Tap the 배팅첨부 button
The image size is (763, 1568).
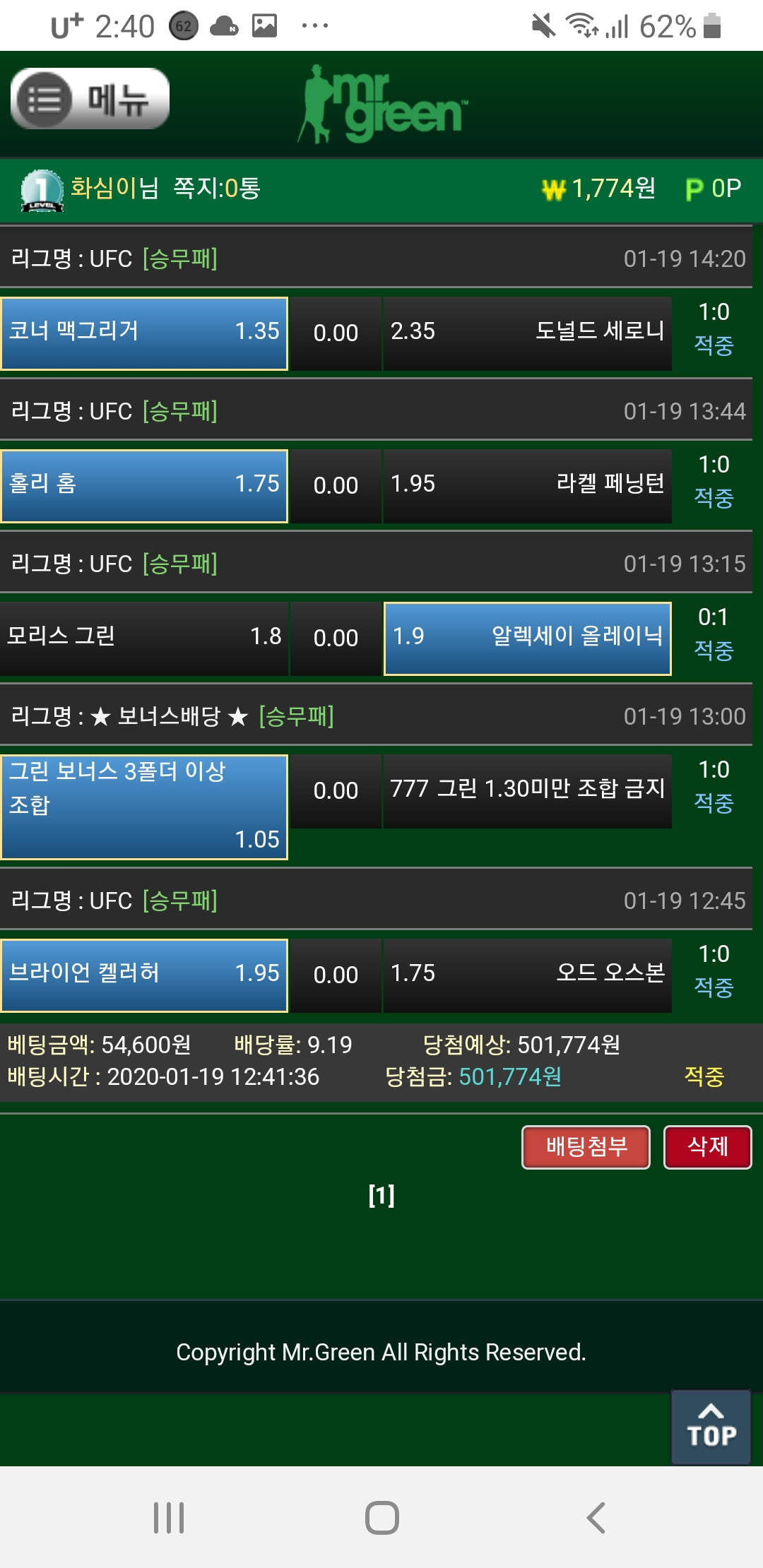pos(586,1147)
